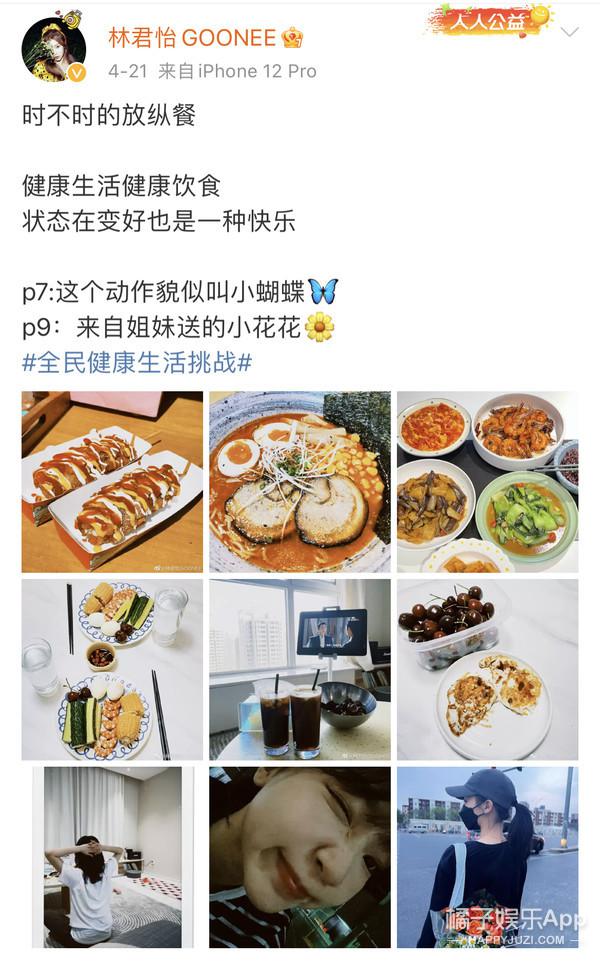Tap the username 林君怡 GOONEE

pos(191,38)
